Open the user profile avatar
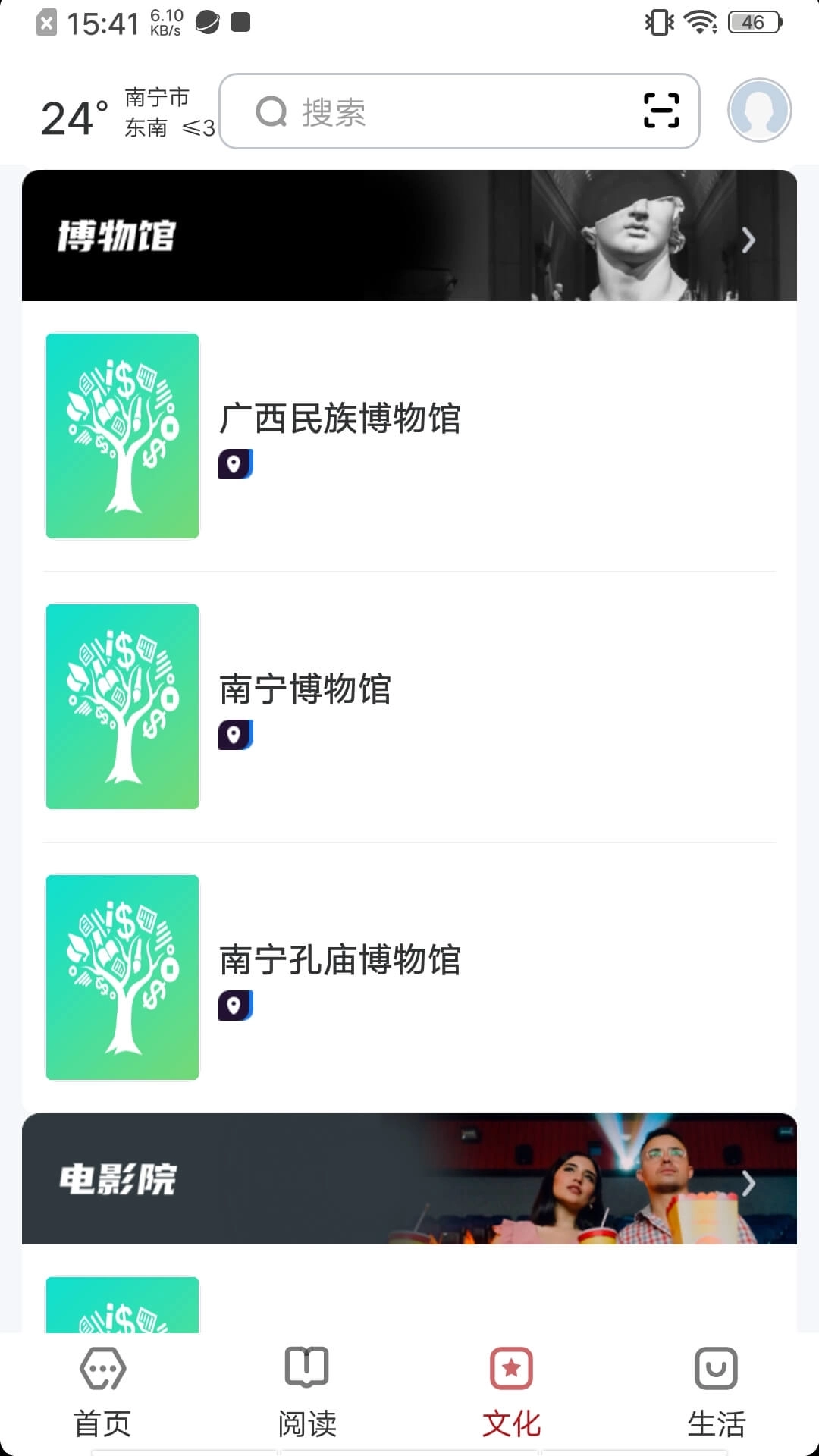Viewport: 819px width, 1456px height. (758, 111)
